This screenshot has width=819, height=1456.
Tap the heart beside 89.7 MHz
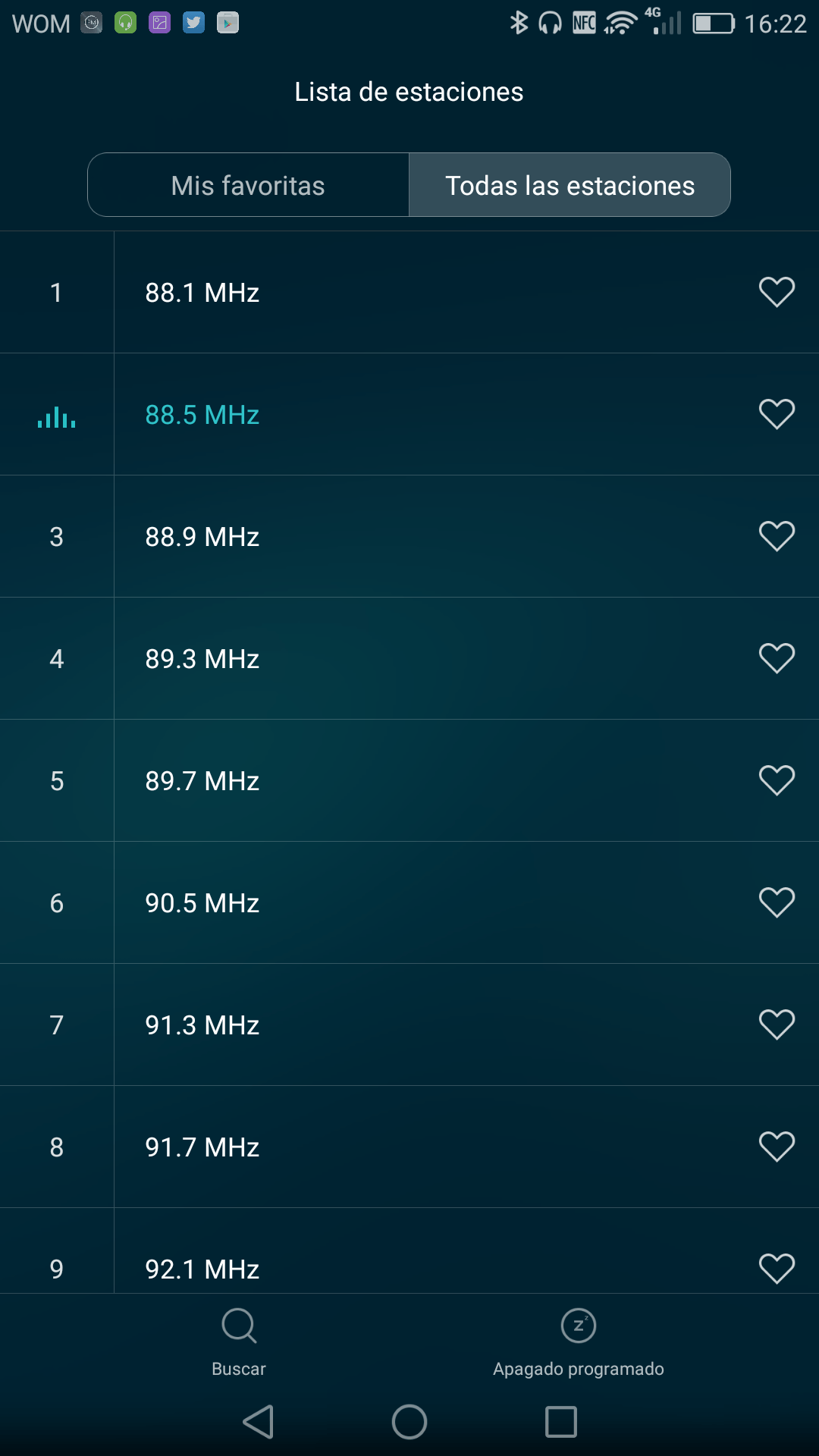(x=777, y=780)
